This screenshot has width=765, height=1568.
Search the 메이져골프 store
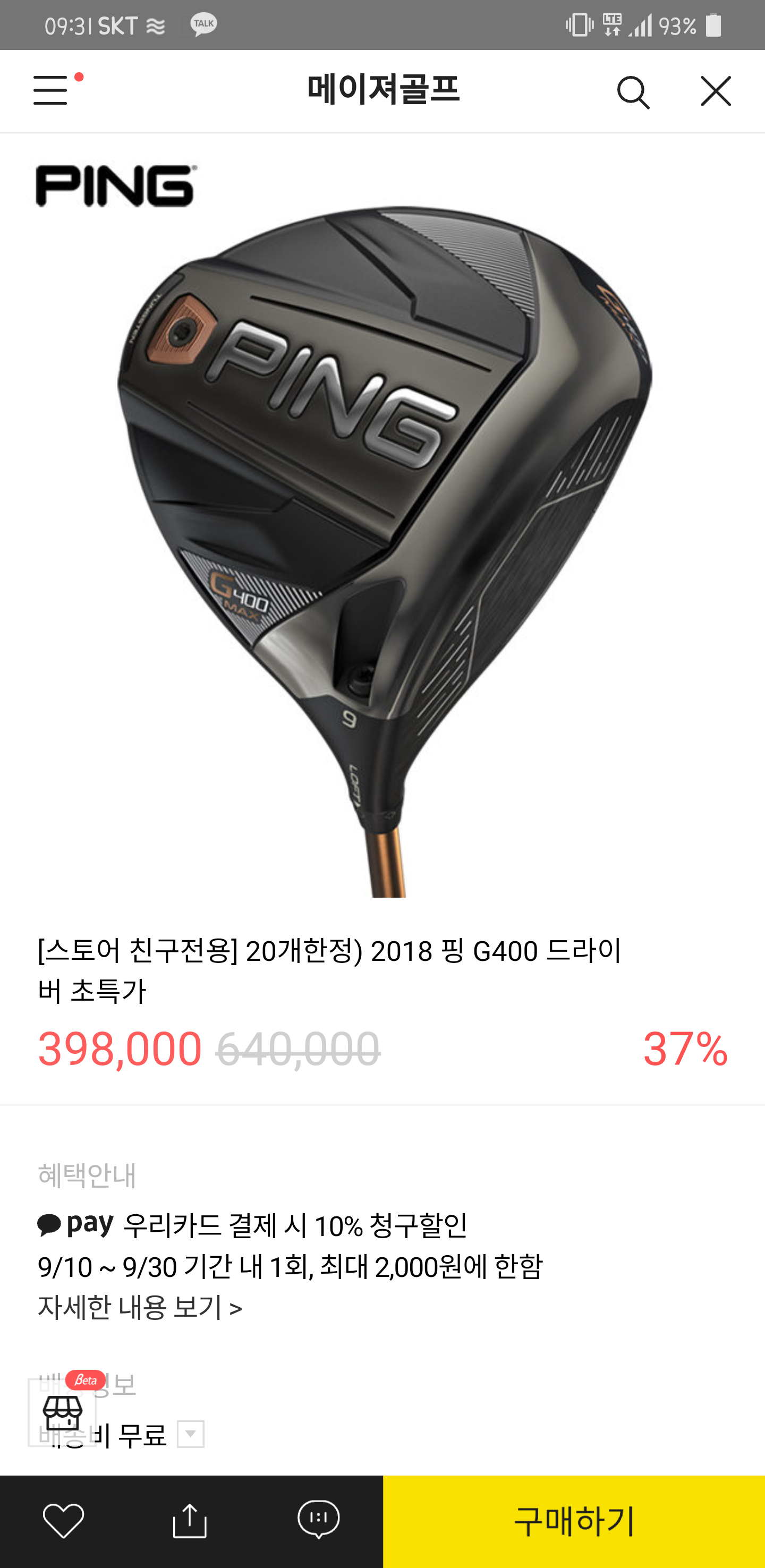633,92
